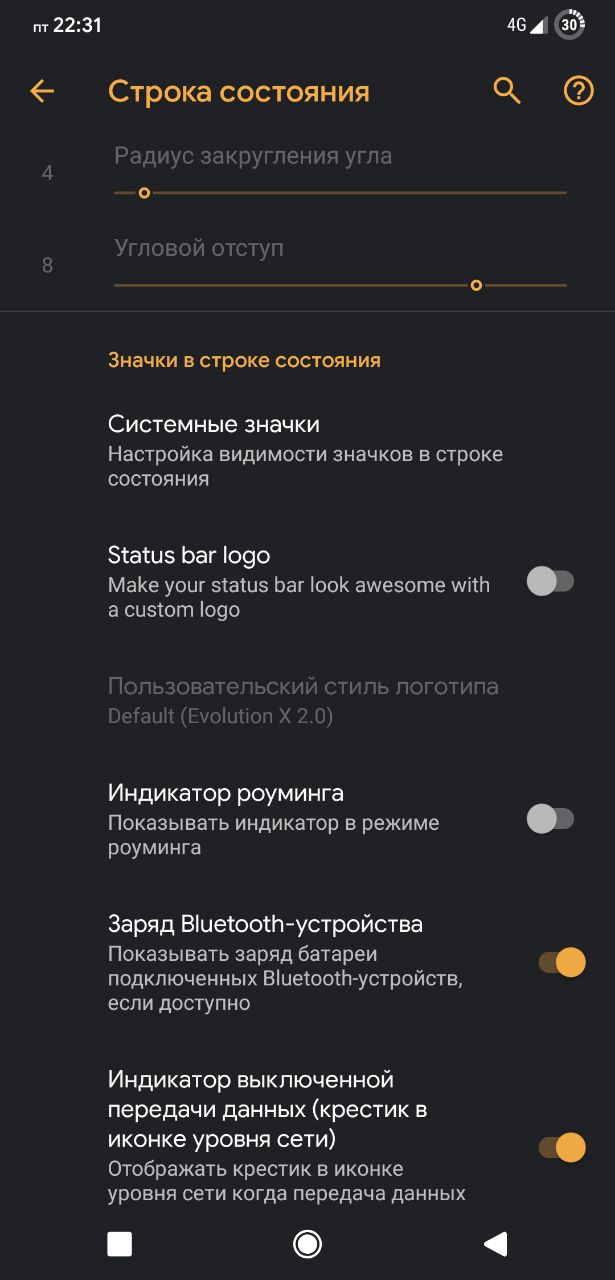This screenshot has width=615, height=1280.
Task: Enable the Status bar logo switch
Action: 550,581
